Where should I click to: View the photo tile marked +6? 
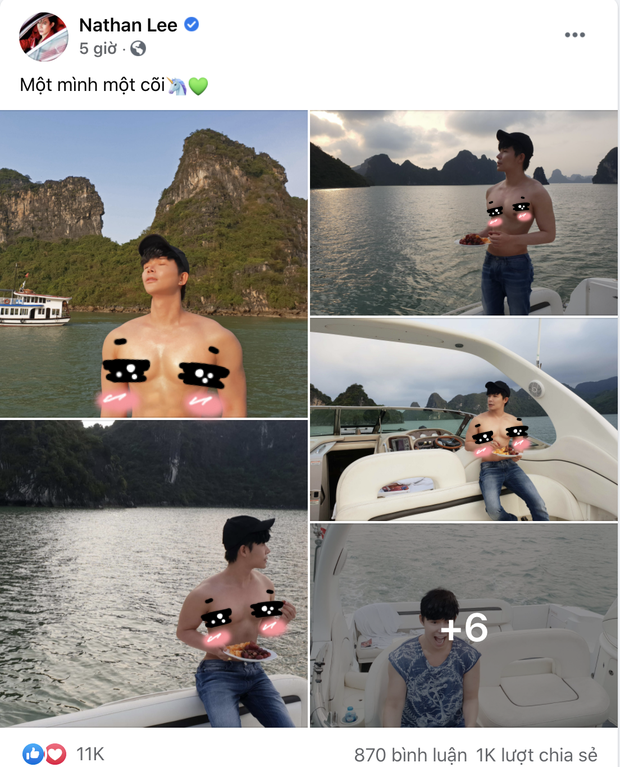(x=463, y=625)
